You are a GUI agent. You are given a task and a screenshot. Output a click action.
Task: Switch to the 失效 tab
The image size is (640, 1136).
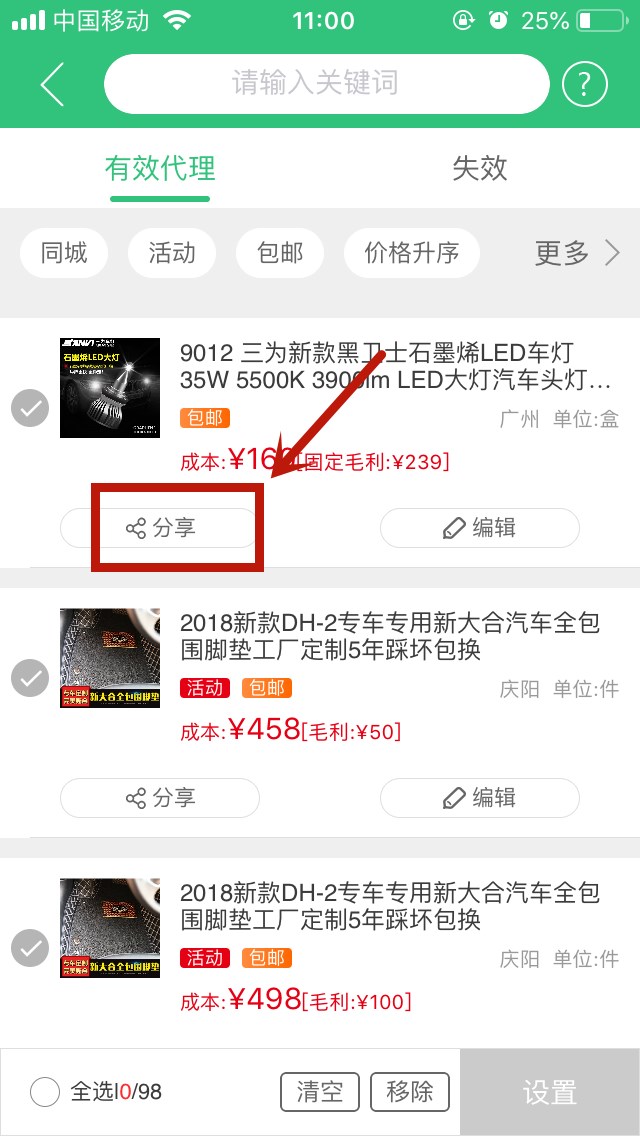[480, 168]
